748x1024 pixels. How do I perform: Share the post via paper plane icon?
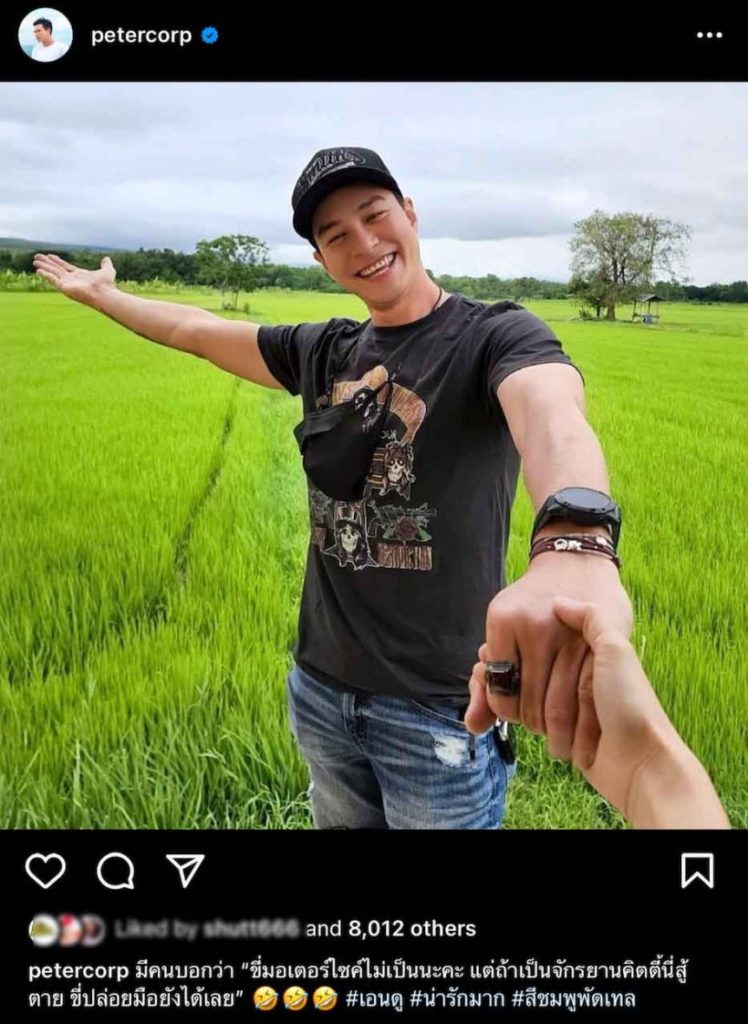pyautogui.click(x=186, y=870)
